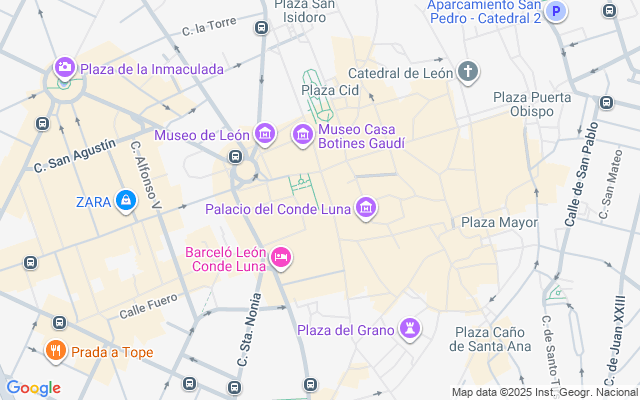Open the Museo de León marker

point(264,133)
